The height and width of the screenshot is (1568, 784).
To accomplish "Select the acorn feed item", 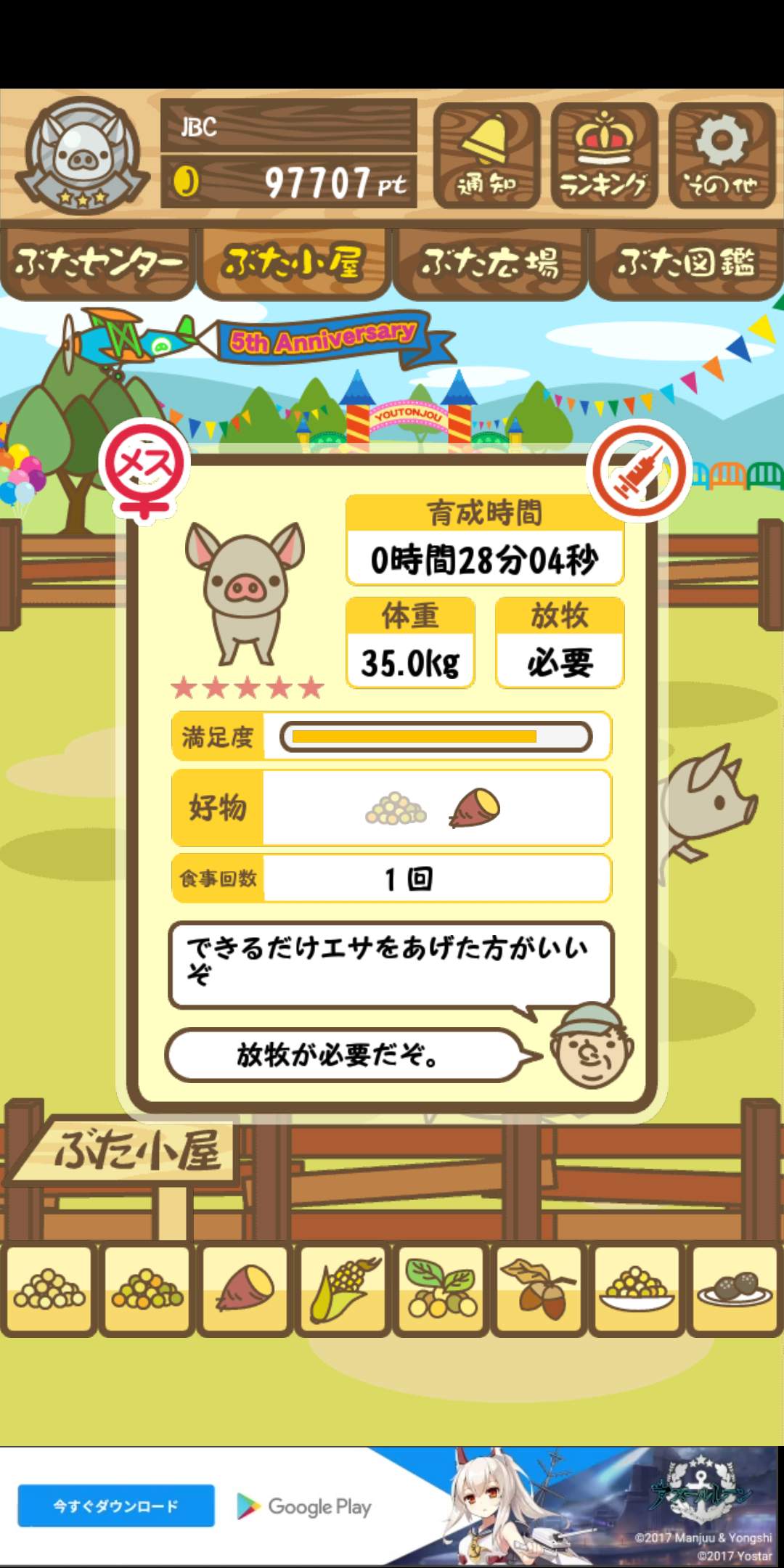I will coord(539,1290).
